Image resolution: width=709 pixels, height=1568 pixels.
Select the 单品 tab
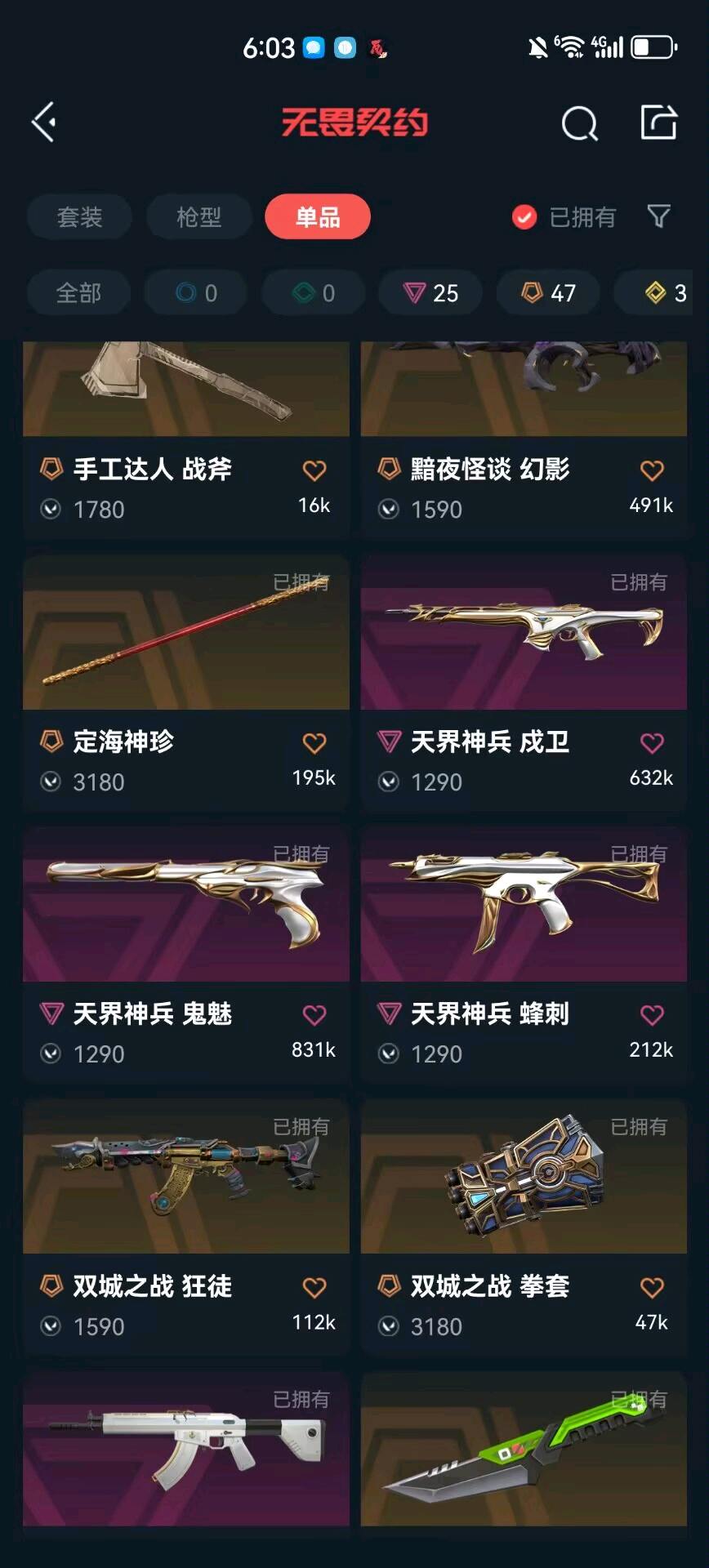click(318, 217)
